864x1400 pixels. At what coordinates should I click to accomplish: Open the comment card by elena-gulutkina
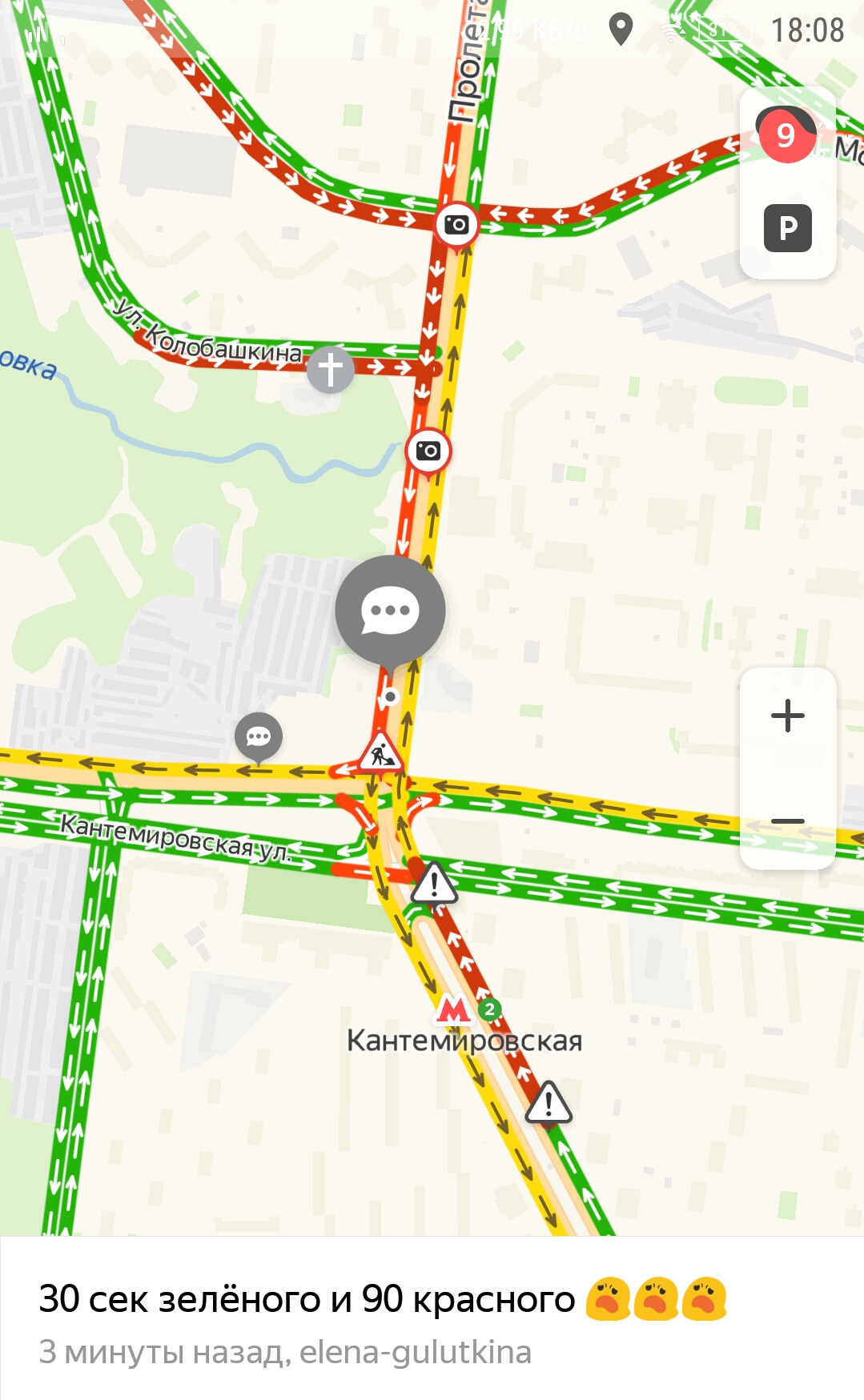point(432,1319)
